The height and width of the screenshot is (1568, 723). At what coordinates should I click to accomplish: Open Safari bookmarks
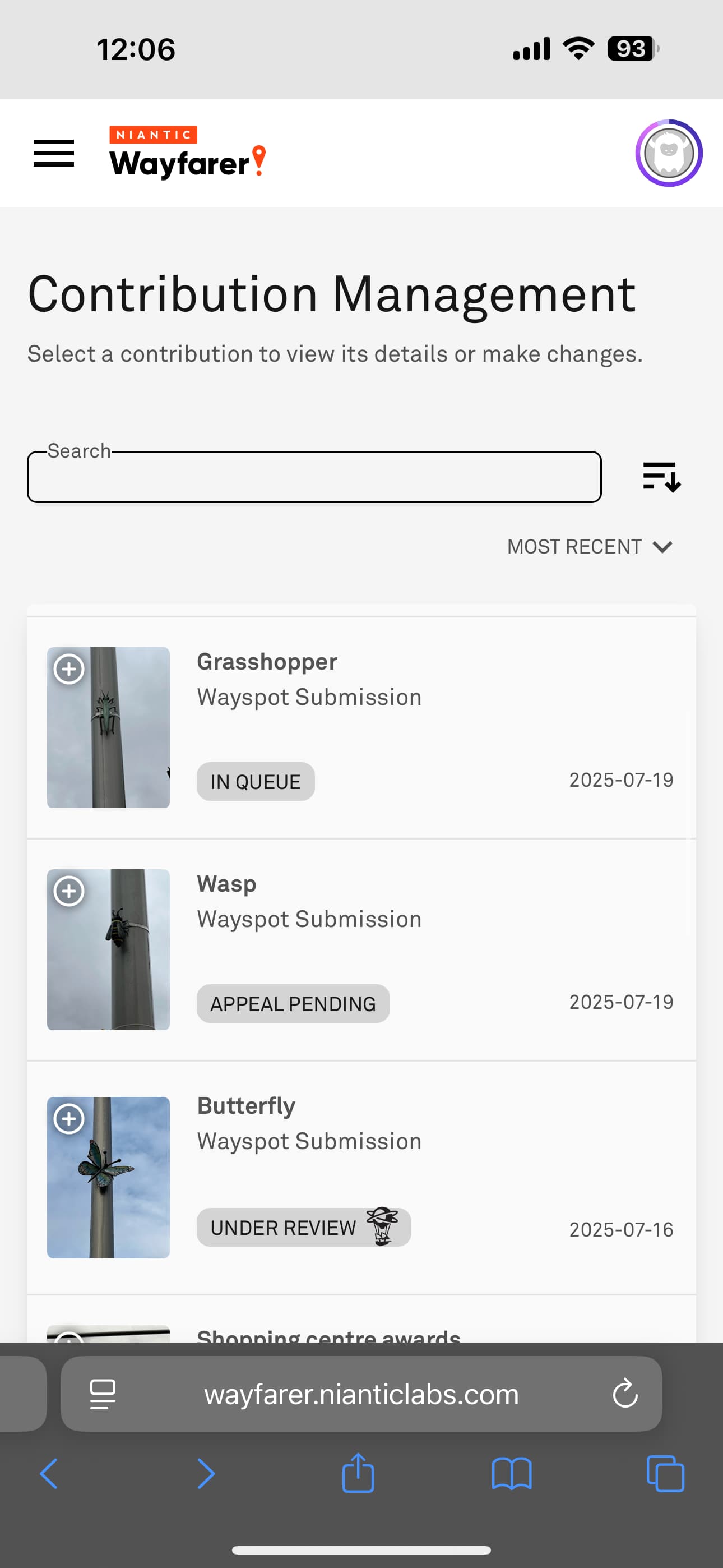pos(512,1474)
